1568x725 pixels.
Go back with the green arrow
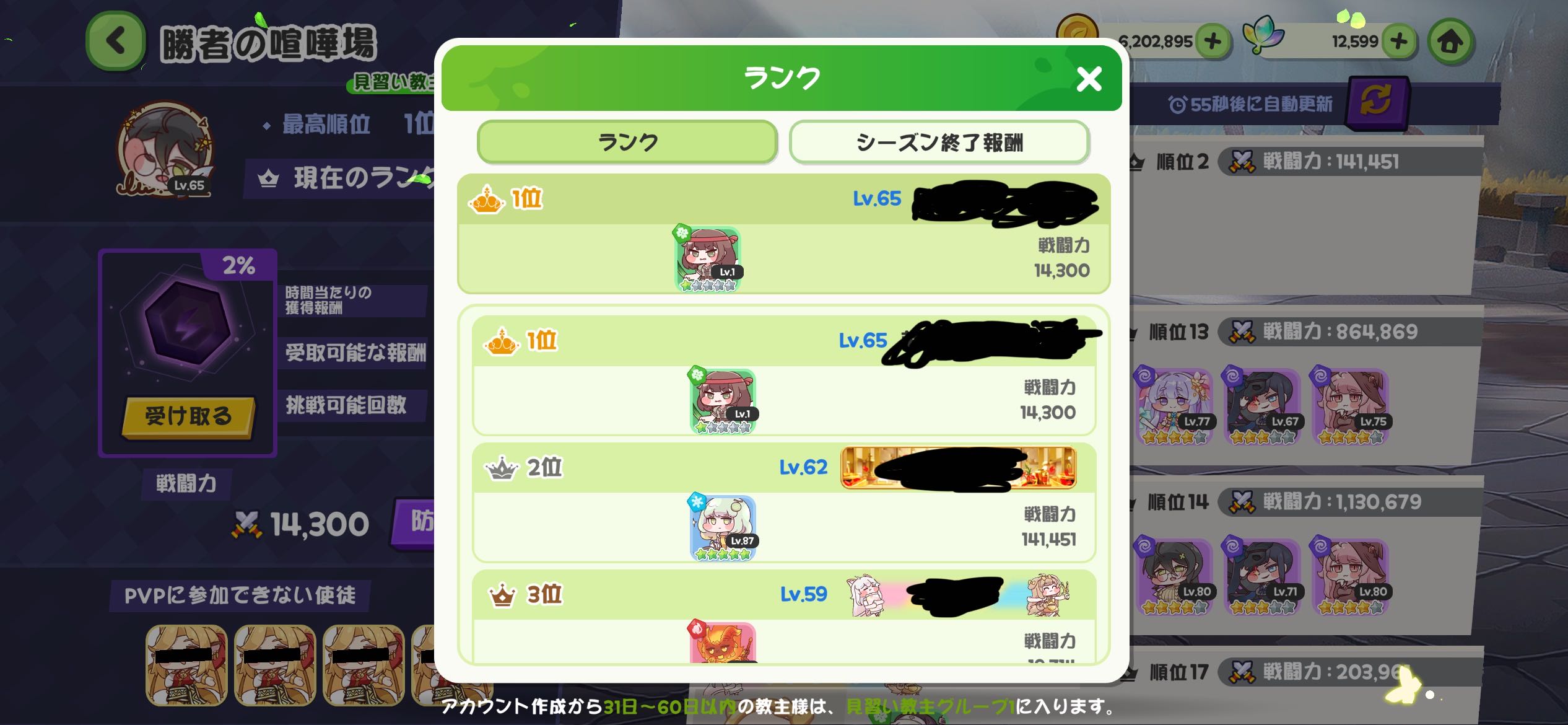point(116,42)
